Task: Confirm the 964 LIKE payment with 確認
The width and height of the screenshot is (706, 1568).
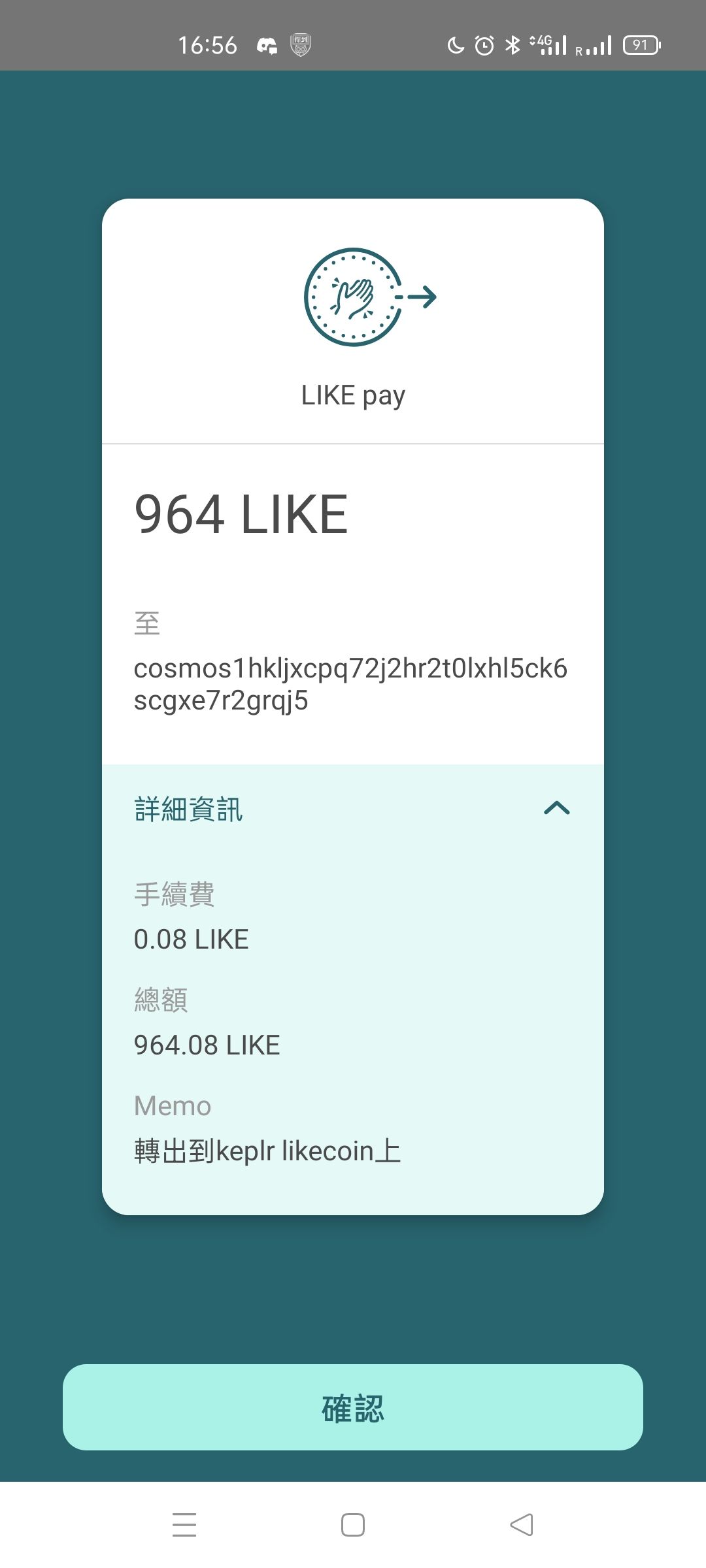Action: pyautogui.click(x=353, y=1407)
